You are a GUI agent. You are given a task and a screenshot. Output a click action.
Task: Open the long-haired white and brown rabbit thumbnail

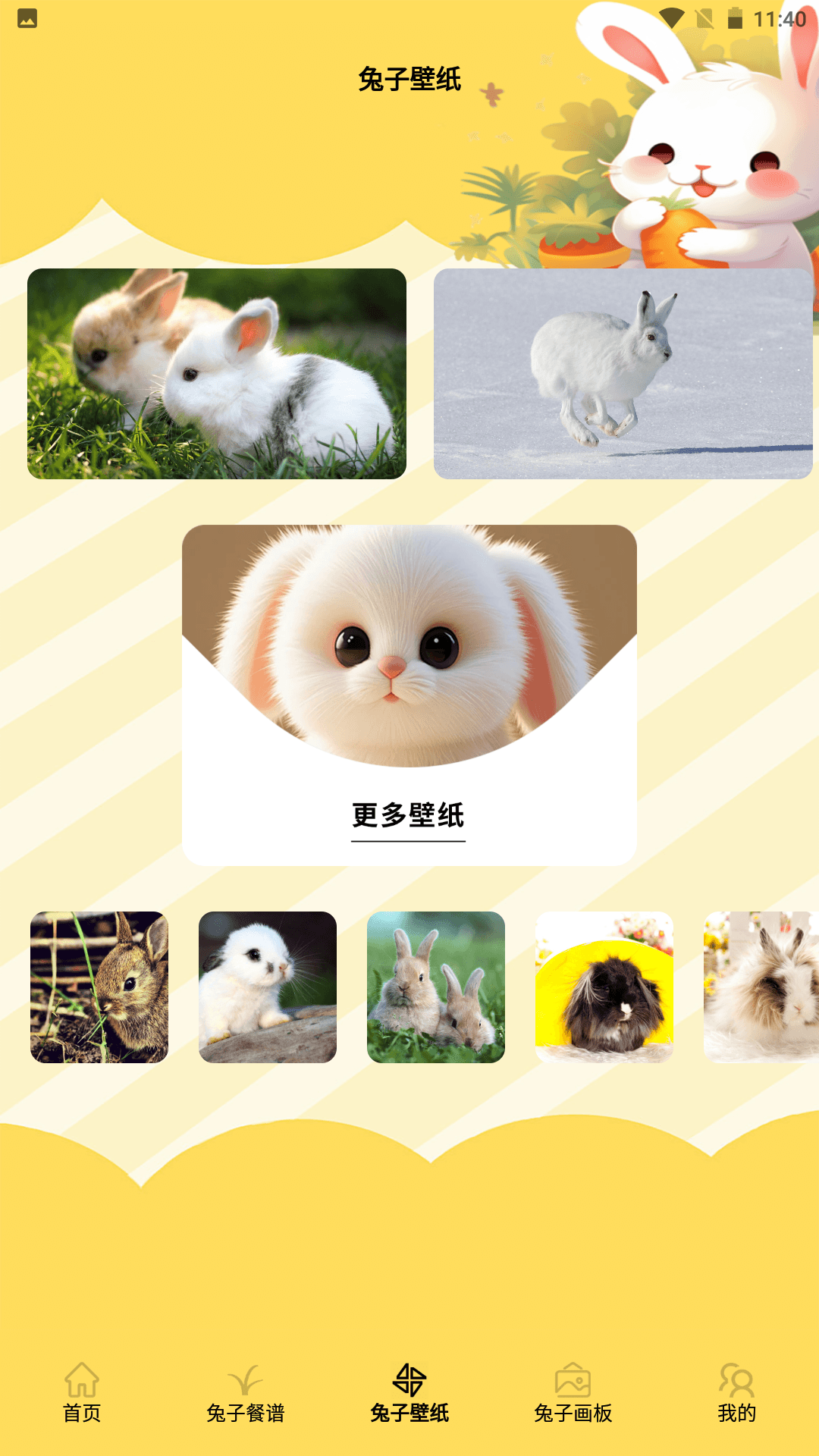click(x=762, y=987)
